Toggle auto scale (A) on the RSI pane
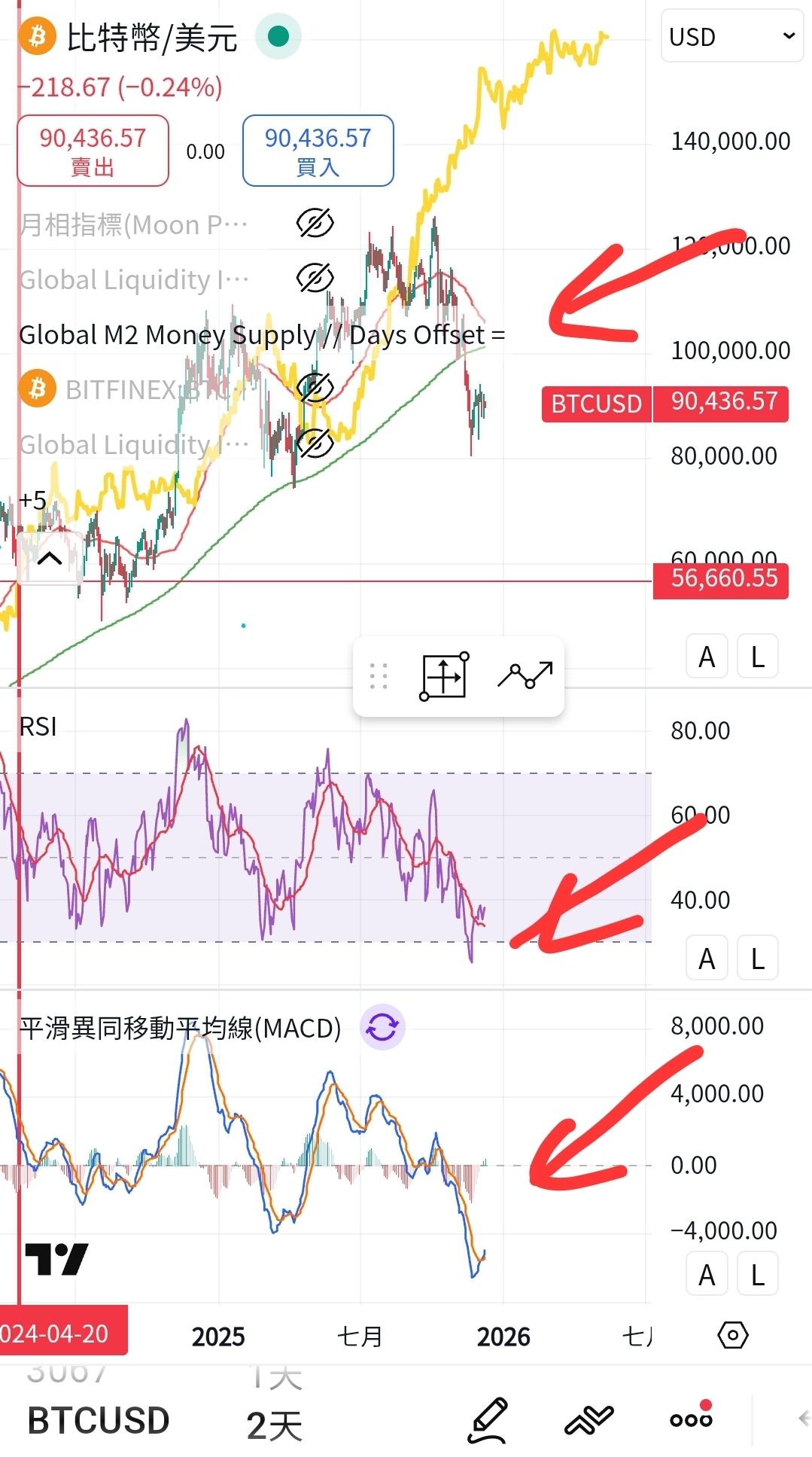The height and width of the screenshot is (1457, 812). (707, 959)
